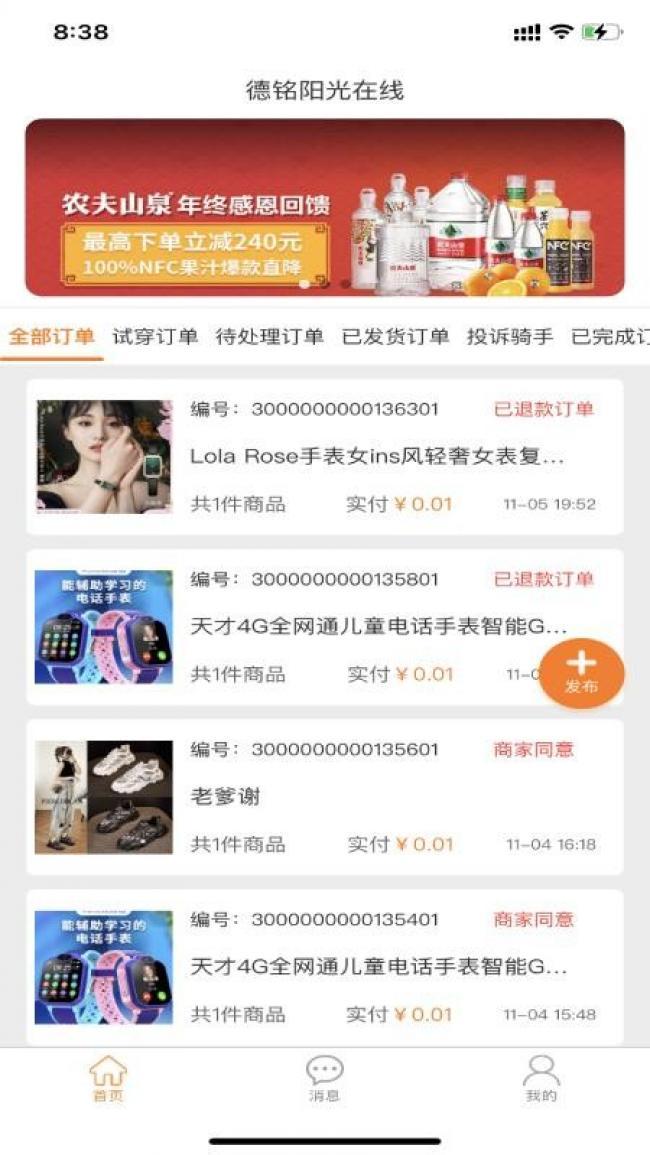Go to the 首页 home tab
Screen dimensions: 650x1155
(108, 1078)
